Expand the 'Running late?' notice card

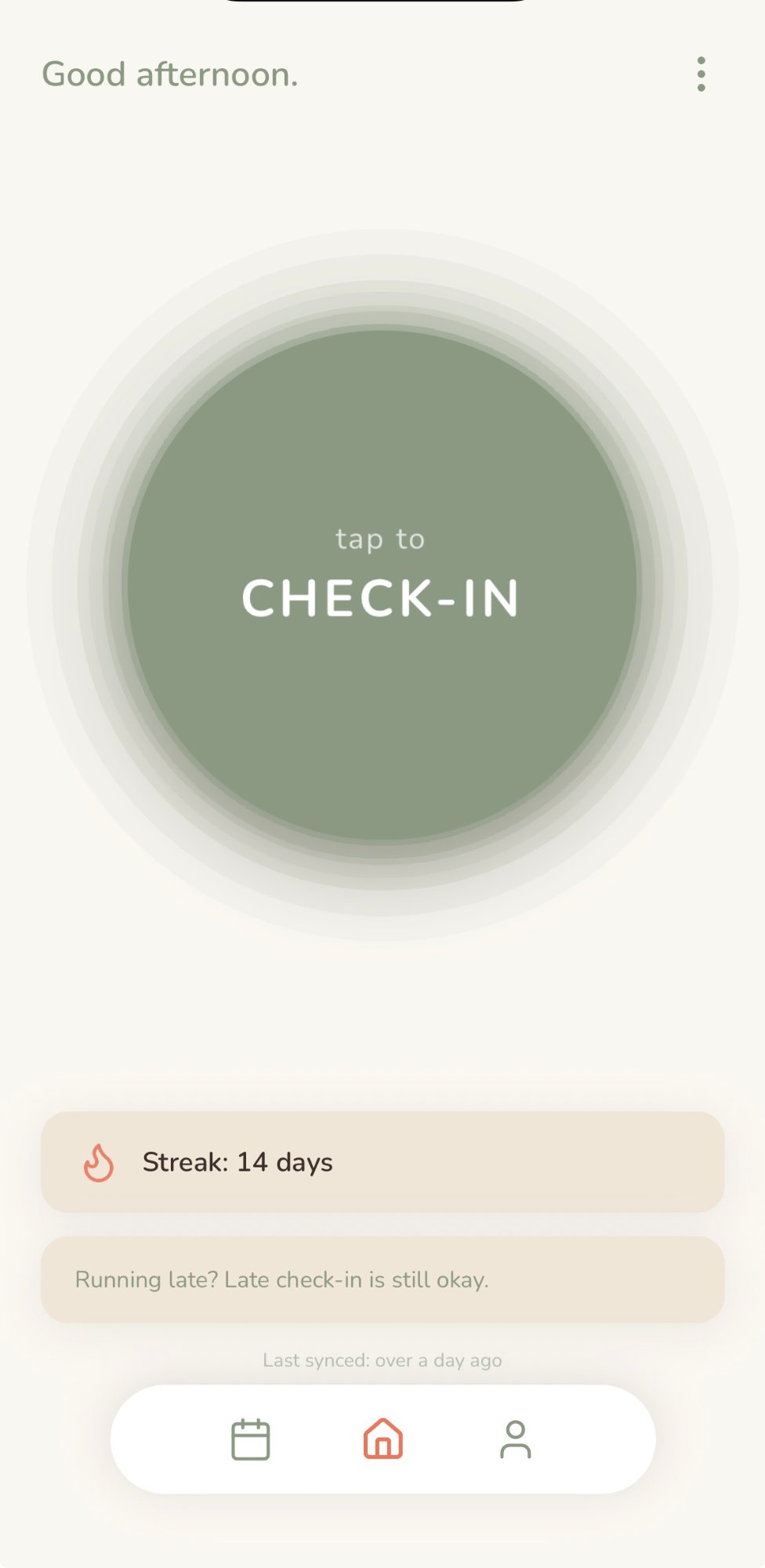[x=383, y=1279]
